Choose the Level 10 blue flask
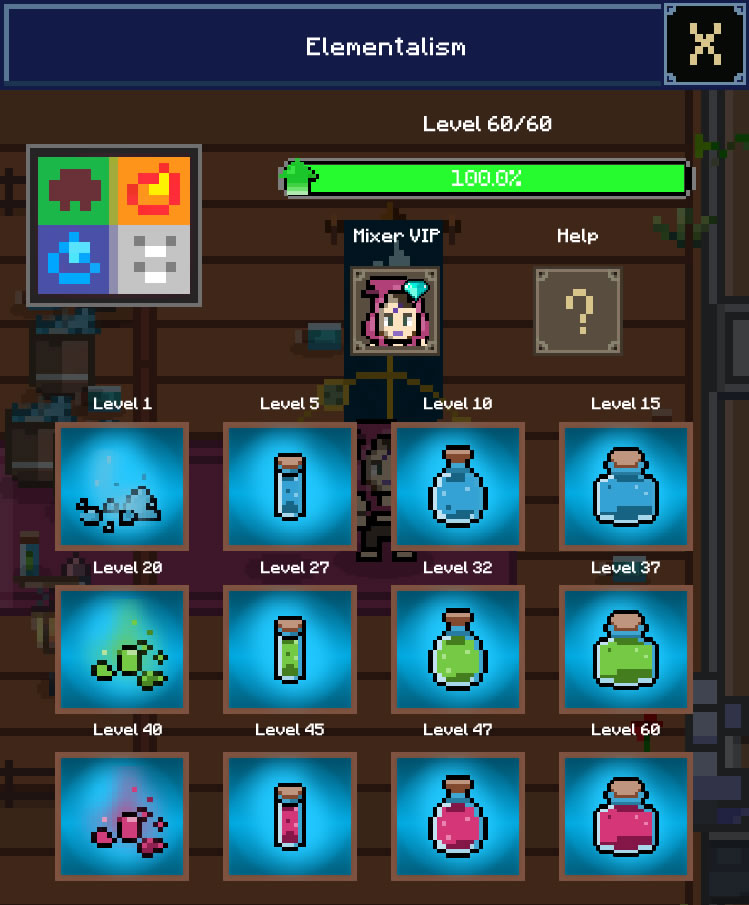This screenshot has width=749, height=905. pos(458,486)
